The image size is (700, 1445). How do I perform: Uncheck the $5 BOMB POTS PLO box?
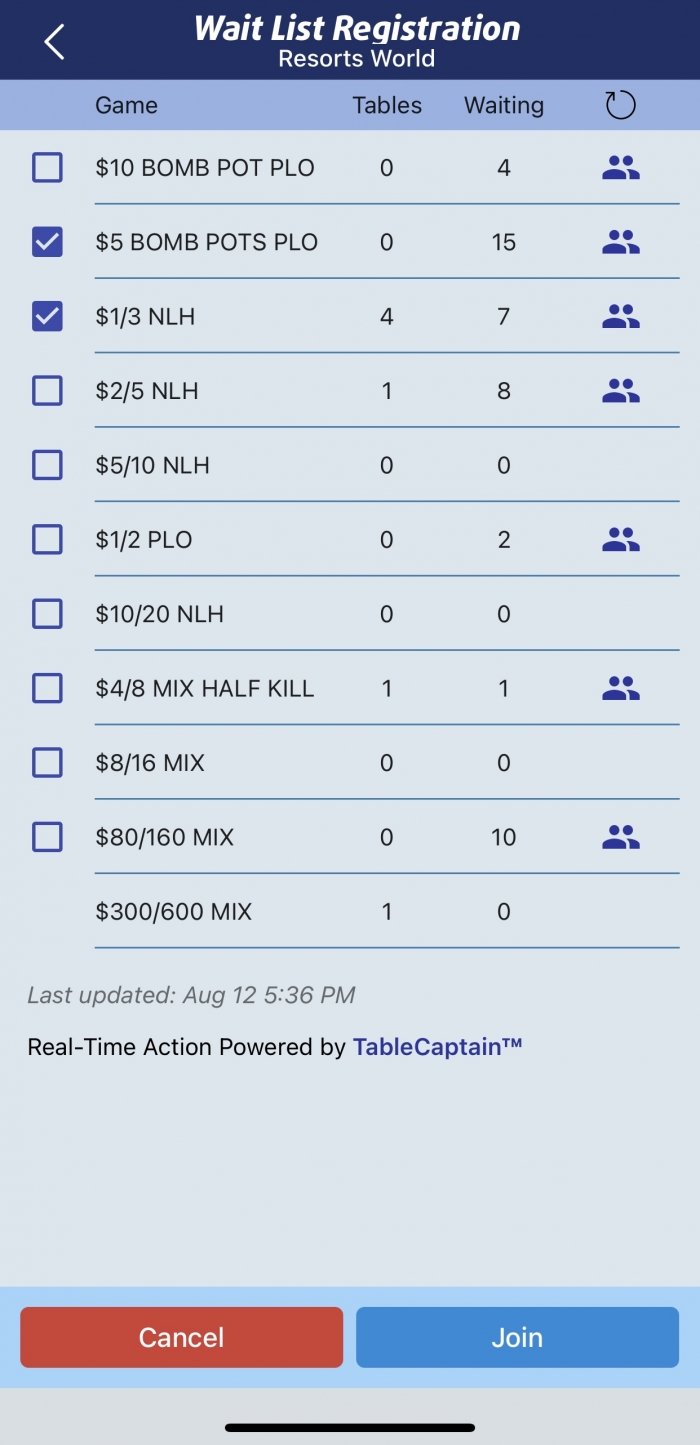tap(47, 242)
